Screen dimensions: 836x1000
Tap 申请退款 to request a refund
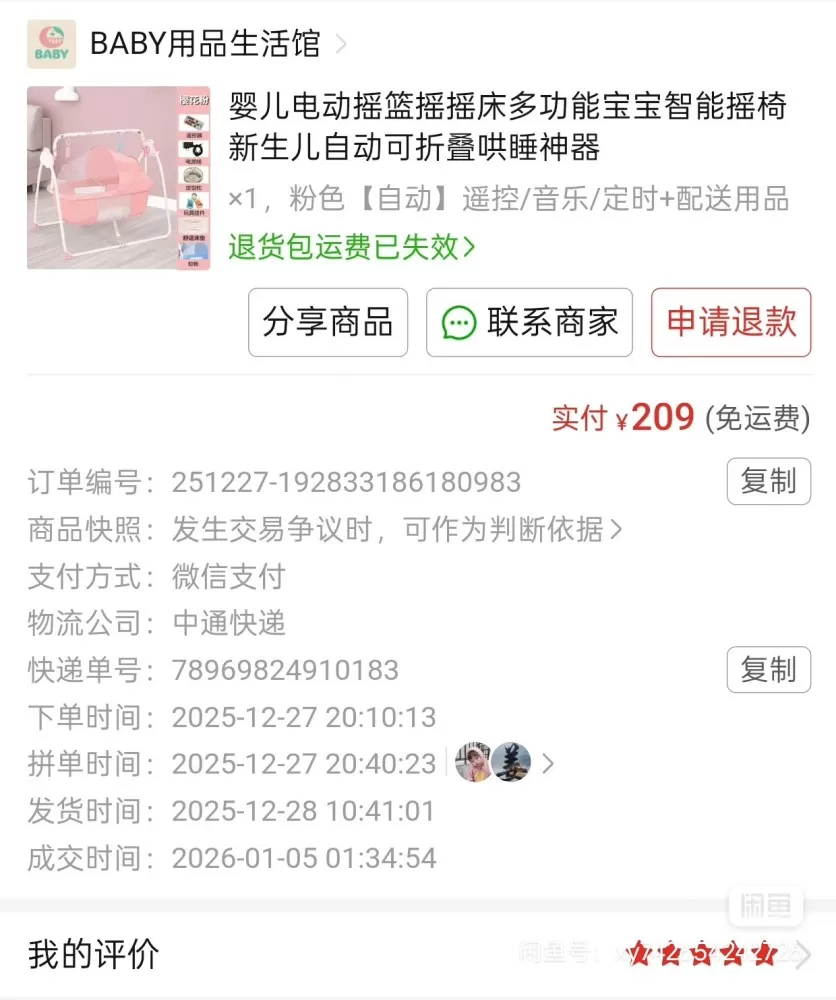point(731,322)
